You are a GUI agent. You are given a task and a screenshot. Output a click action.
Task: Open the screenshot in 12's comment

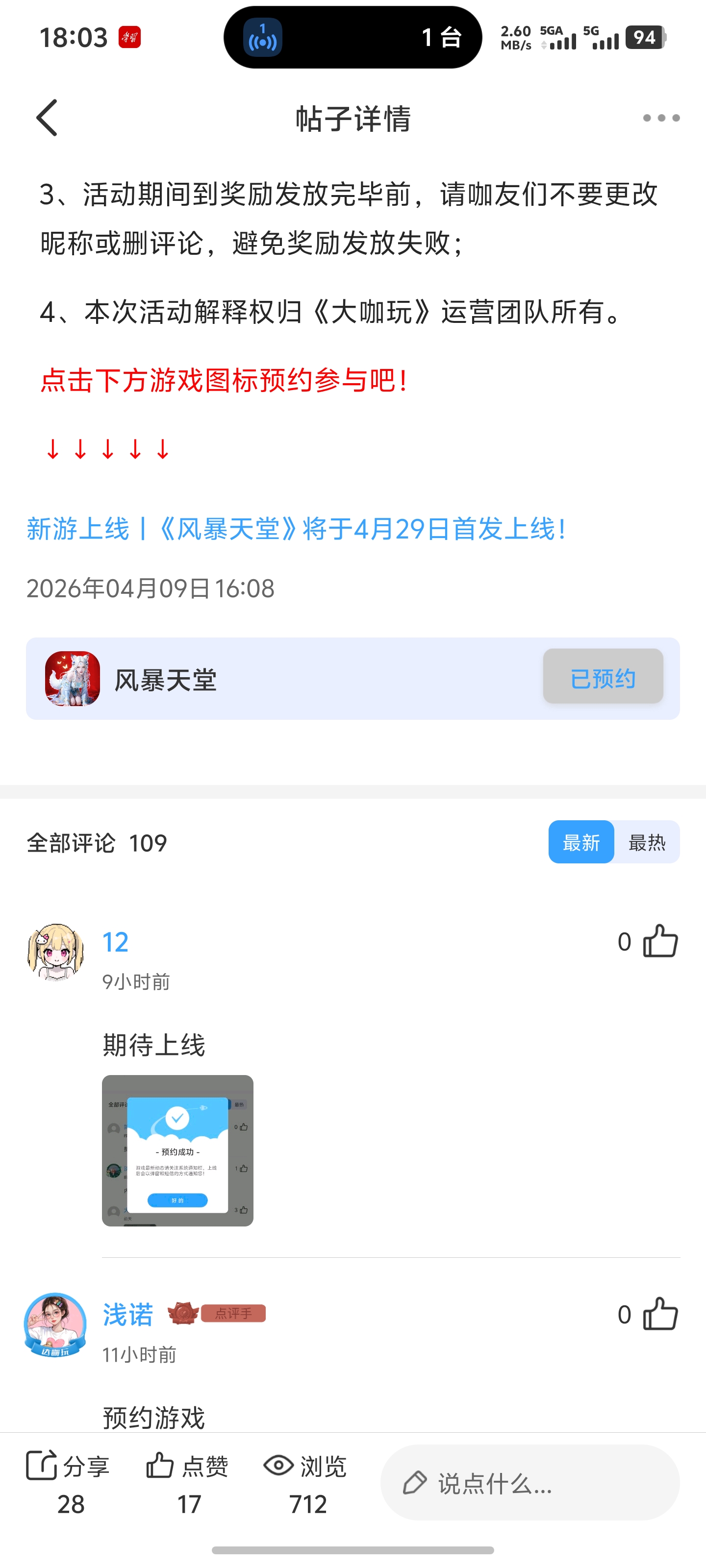[177, 1151]
